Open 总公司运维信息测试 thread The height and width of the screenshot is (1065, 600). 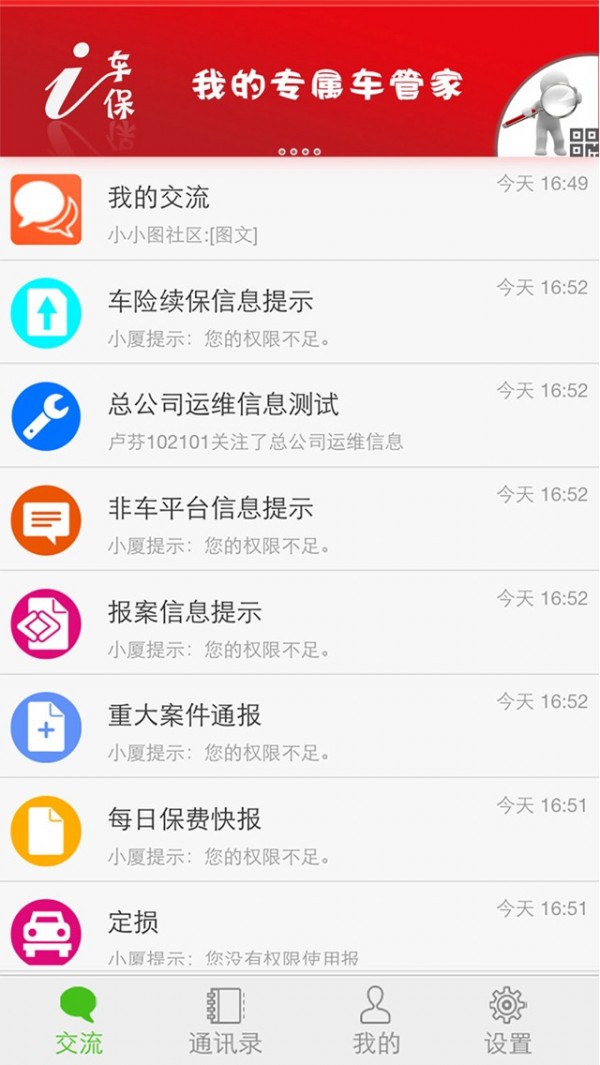pyautogui.click(x=300, y=417)
